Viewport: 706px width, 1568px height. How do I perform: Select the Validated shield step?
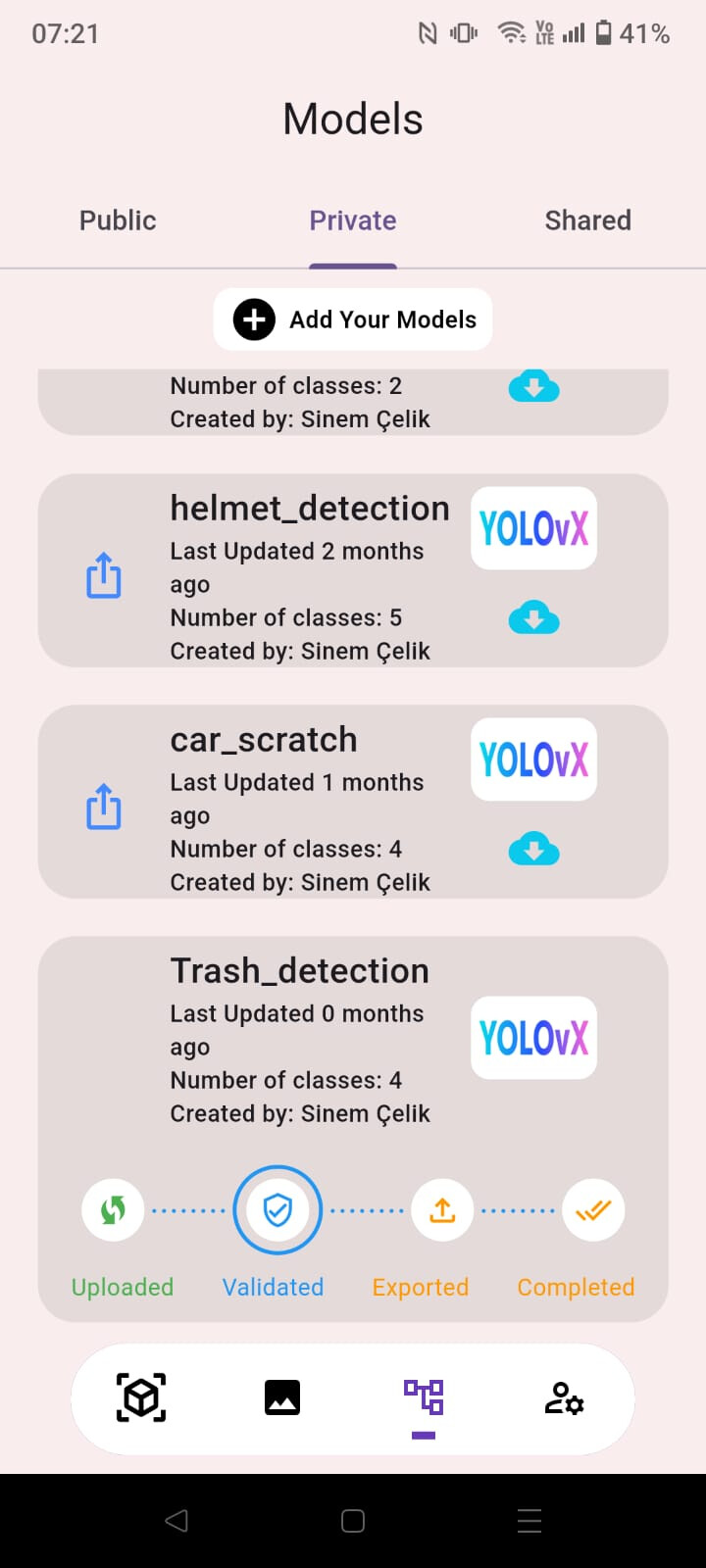click(277, 1210)
